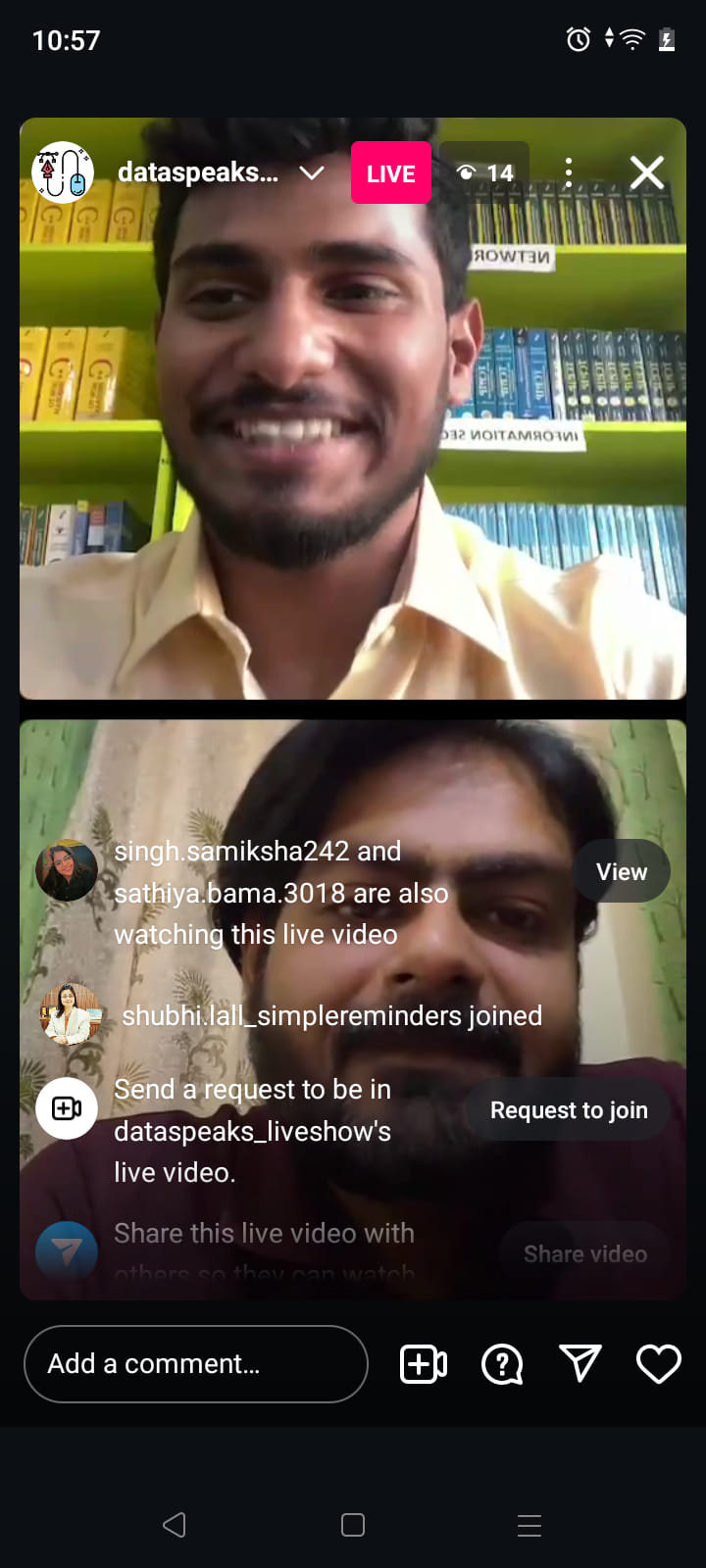Screen dimensions: 706x1568
Task: Like the live with the heart icon
Action: [x=659, y=1364]
